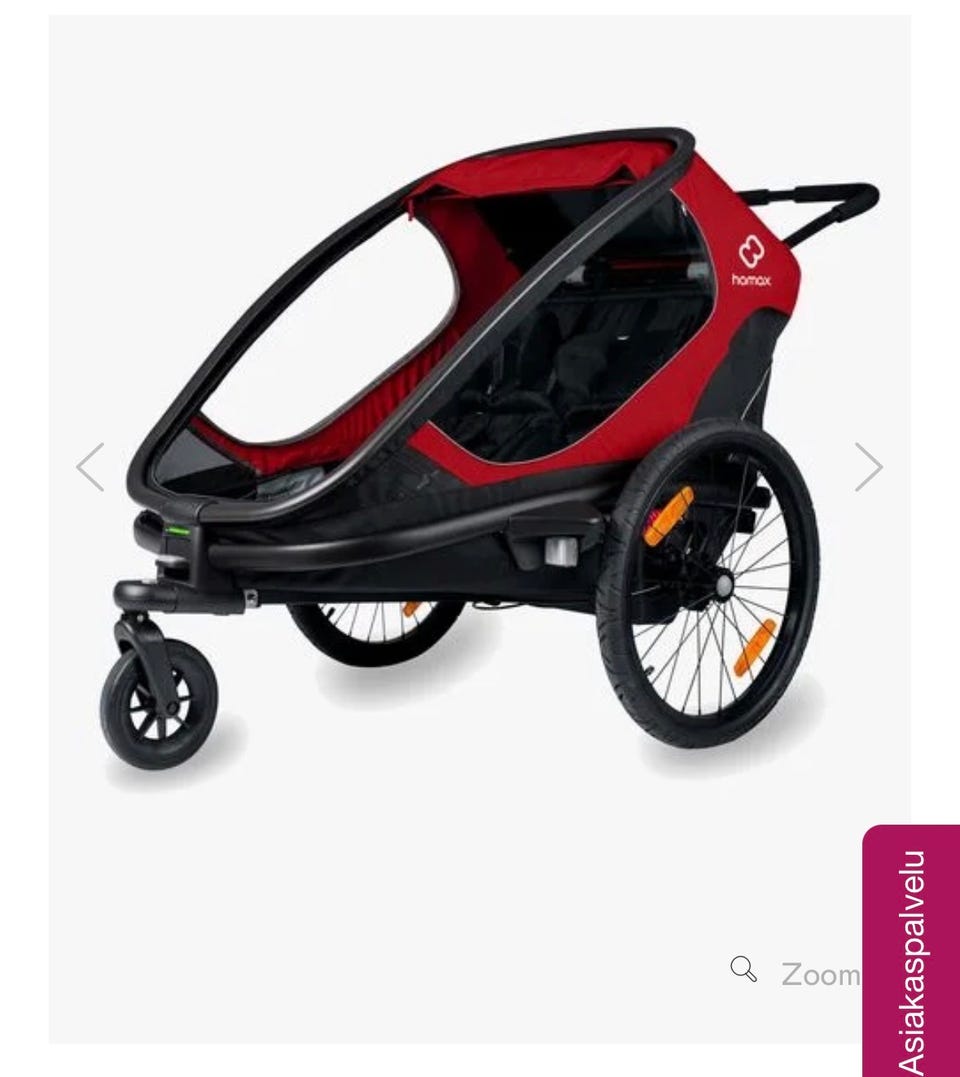
Task: Show the previous product image
Action: (91, 467)
